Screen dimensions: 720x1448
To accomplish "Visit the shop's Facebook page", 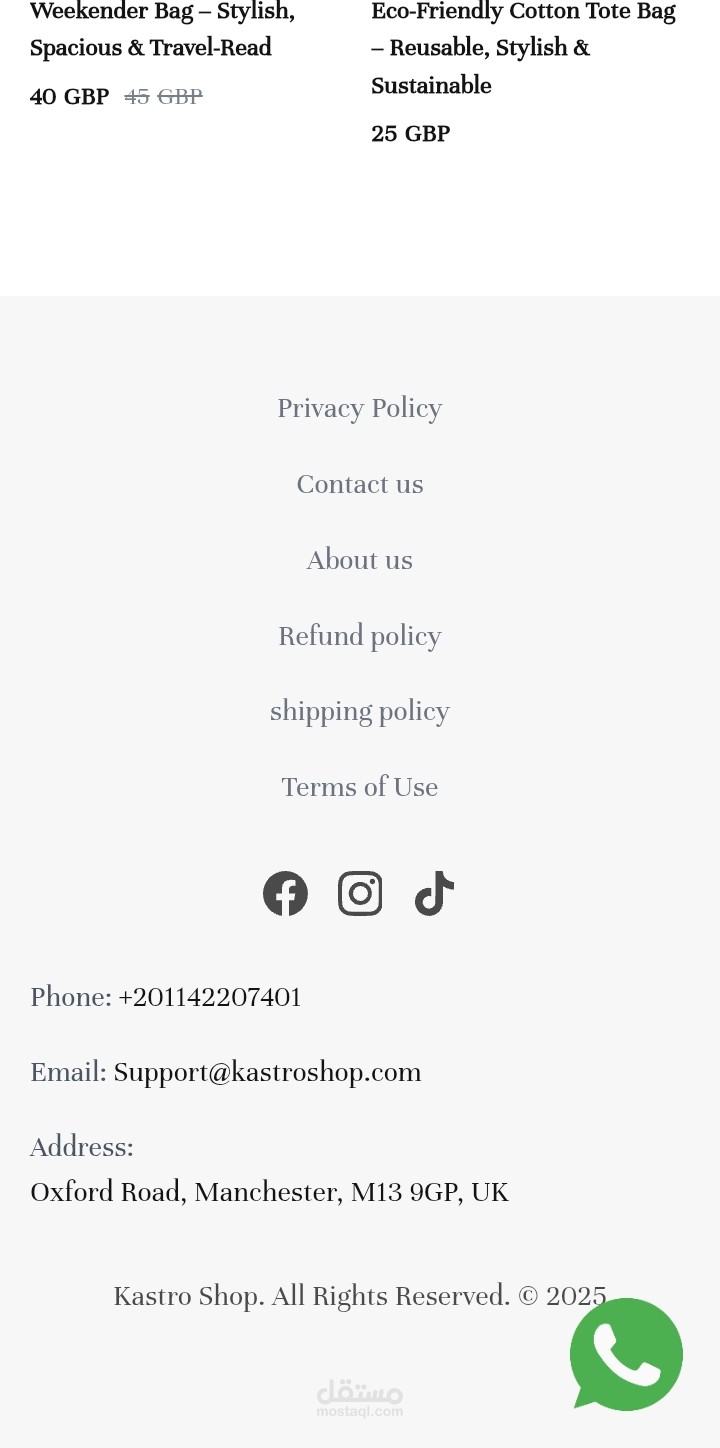I will click(x=285, y=893).
